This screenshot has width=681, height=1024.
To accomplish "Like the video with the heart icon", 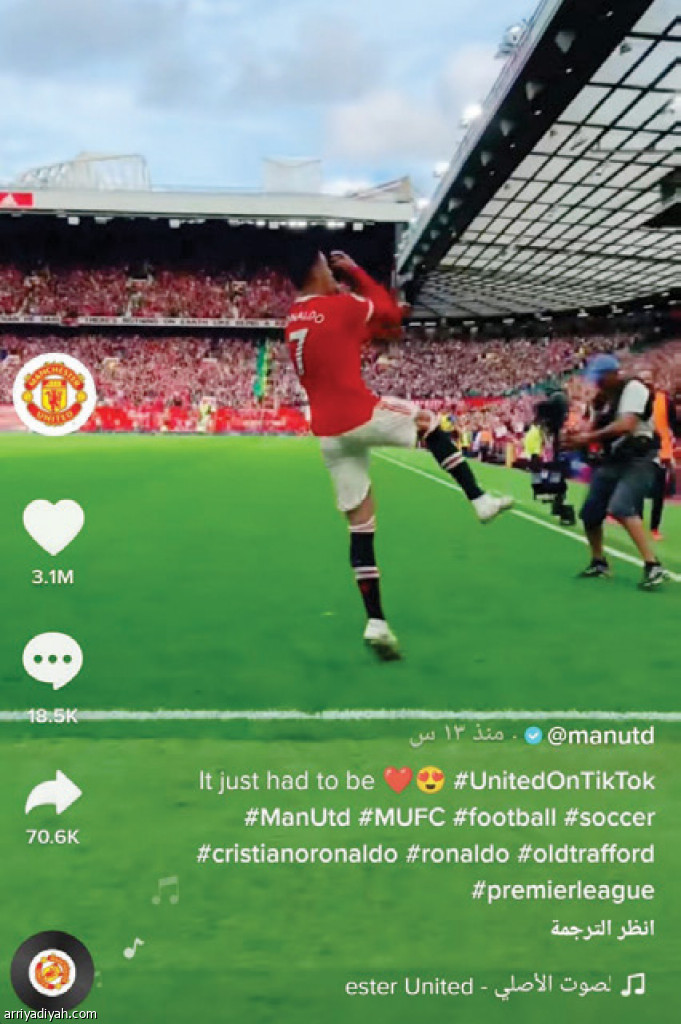I will (x=53, y=527).
